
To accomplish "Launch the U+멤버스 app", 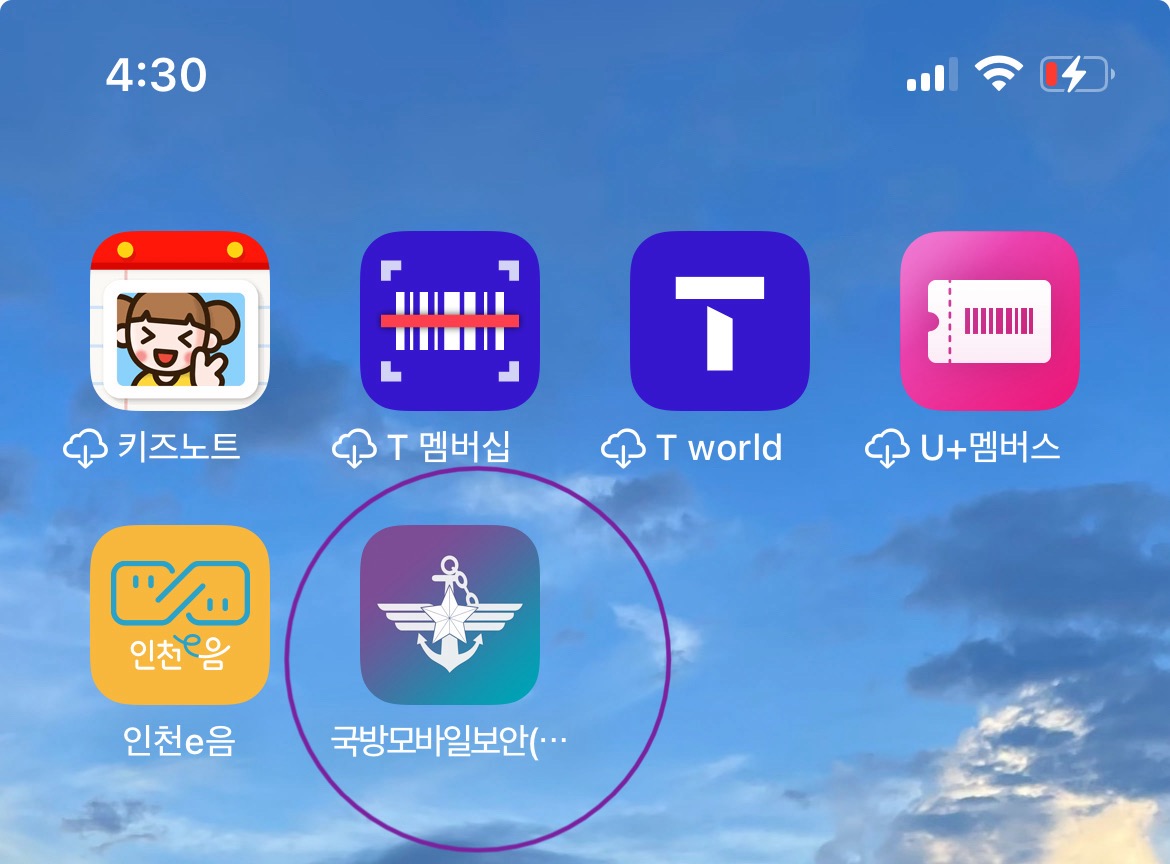I will click(x=990, y=321).
